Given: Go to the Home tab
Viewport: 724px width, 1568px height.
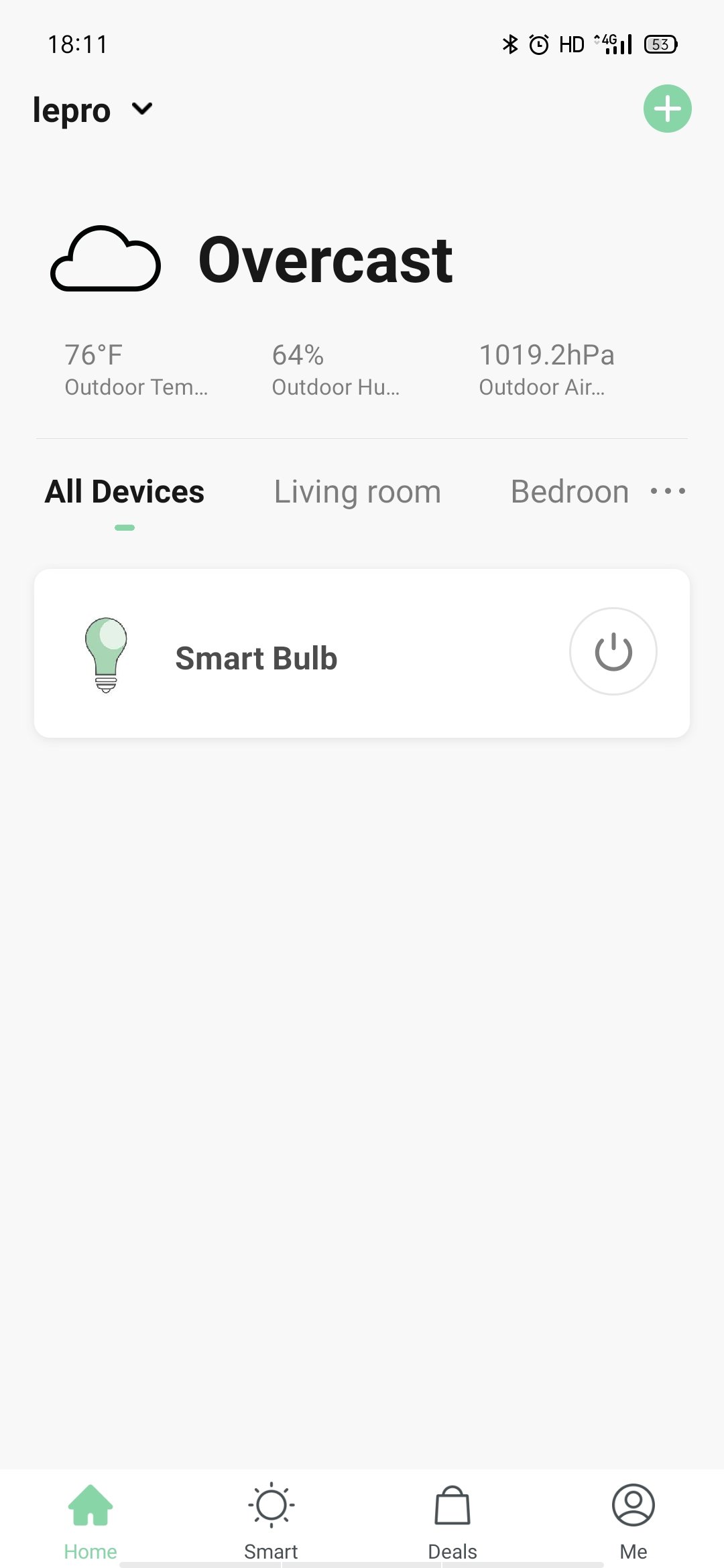Looking at the screenshot, I should pos(90,1517).
